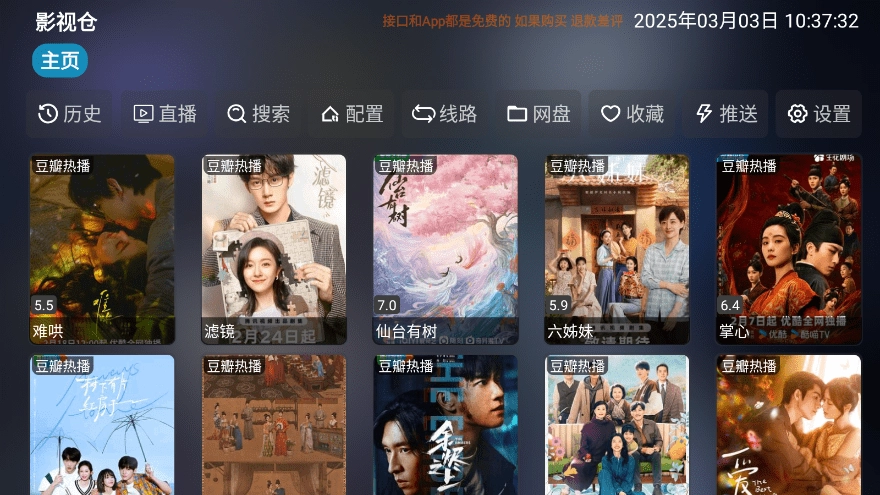The height and width of the screenshot is (495, 880).
Task: Switch 线路 playback route
Action: point(445,114)
